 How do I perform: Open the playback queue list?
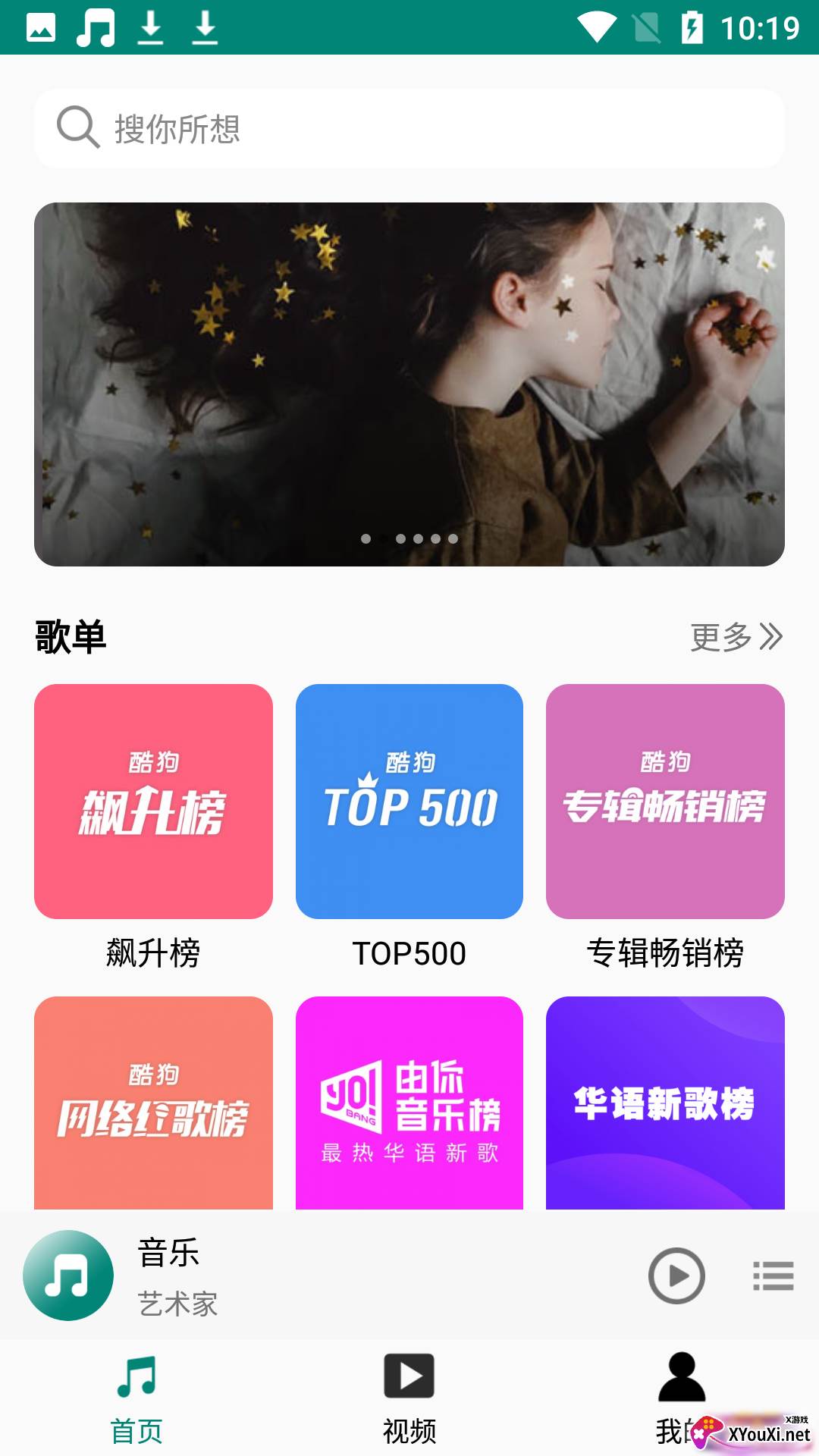(x=773, y=1276)
